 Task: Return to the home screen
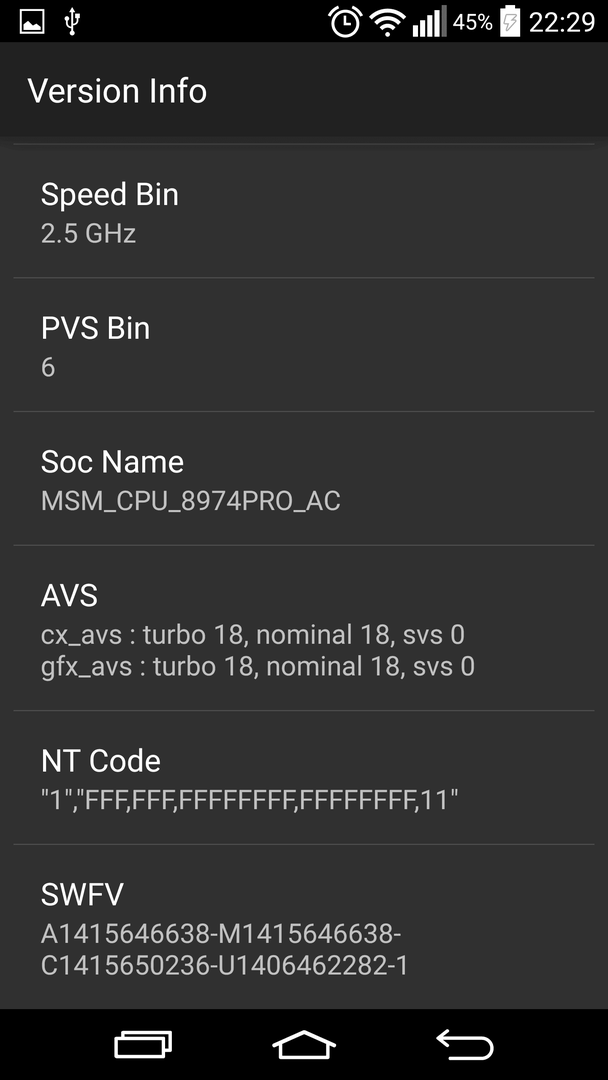click(304, 1044)
